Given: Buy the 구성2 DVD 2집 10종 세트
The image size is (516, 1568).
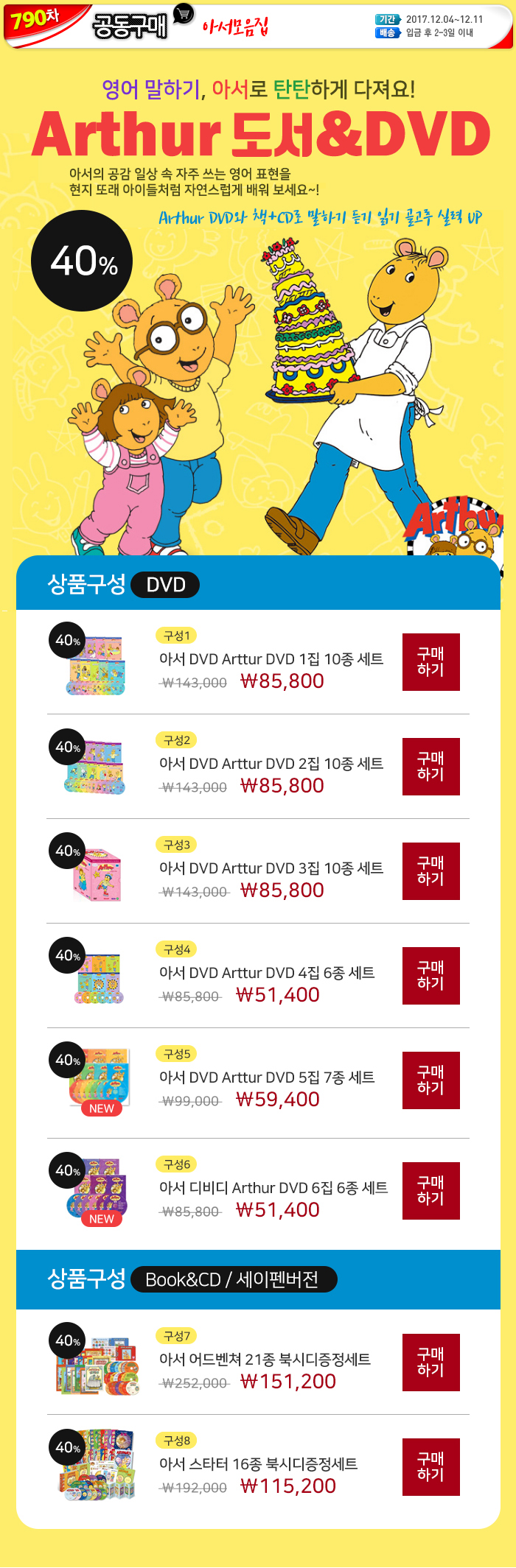Looking at the screenshot, I should [x=430, y=766].
